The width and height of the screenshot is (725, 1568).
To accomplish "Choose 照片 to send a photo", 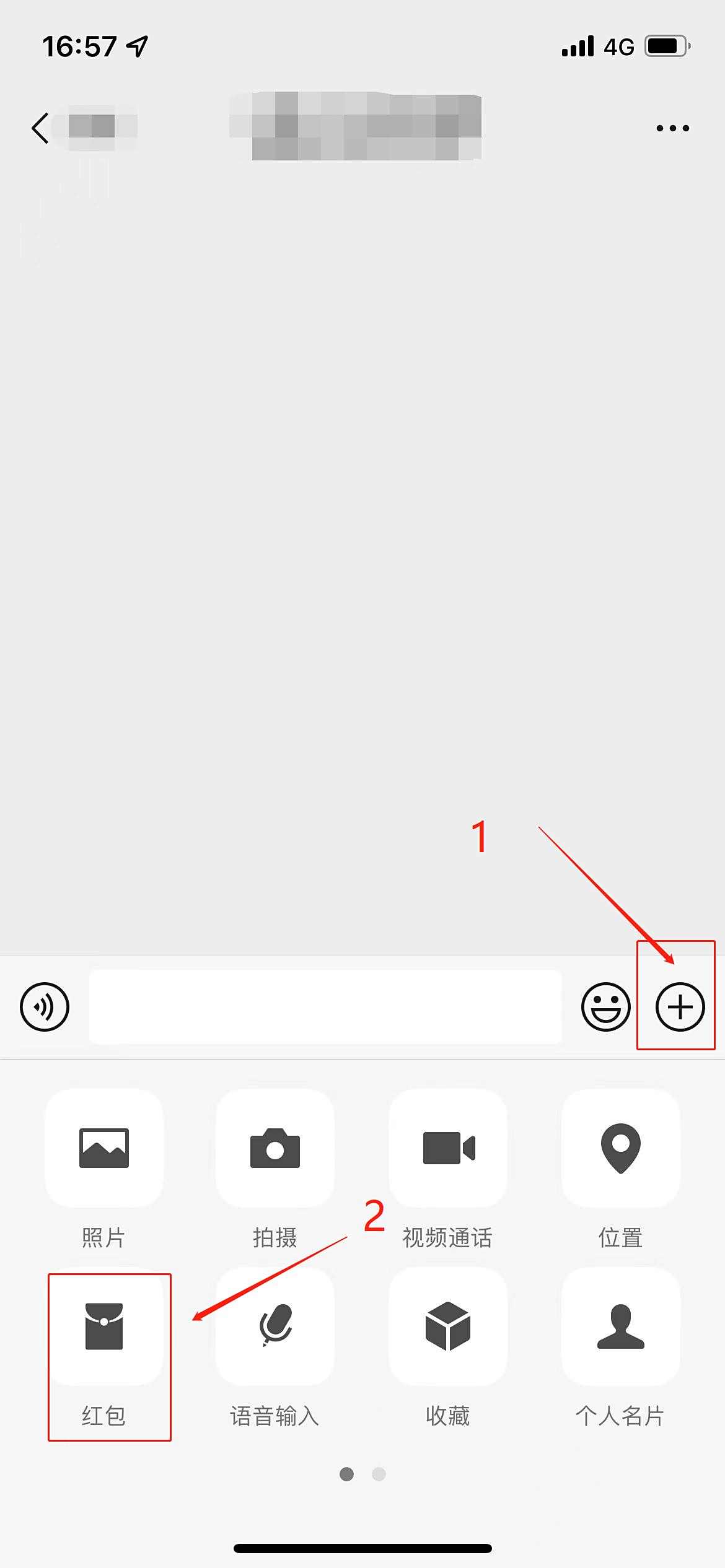I will [104, 1148].
